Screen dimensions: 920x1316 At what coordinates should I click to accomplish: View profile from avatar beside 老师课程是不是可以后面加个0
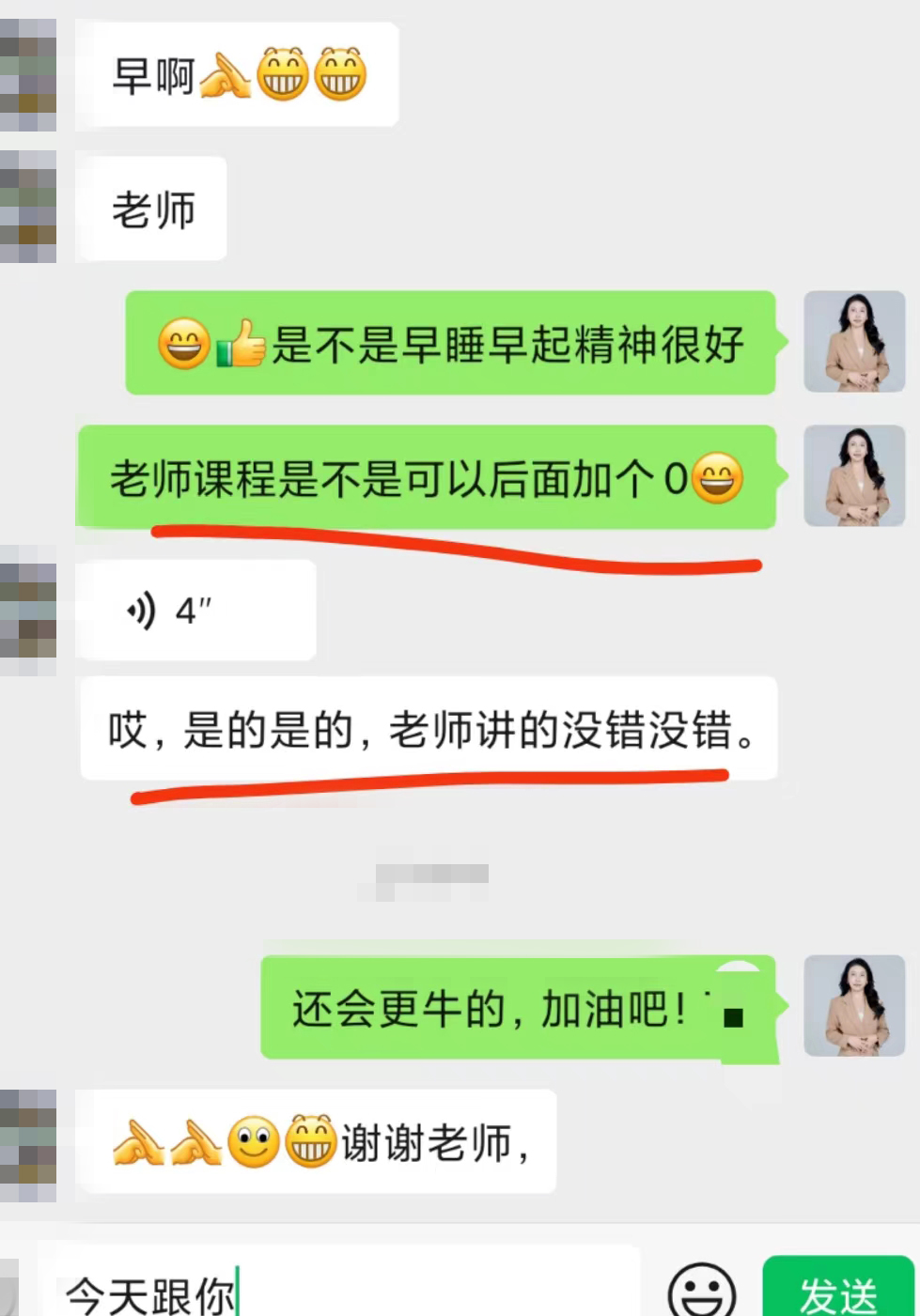point(853,476)
